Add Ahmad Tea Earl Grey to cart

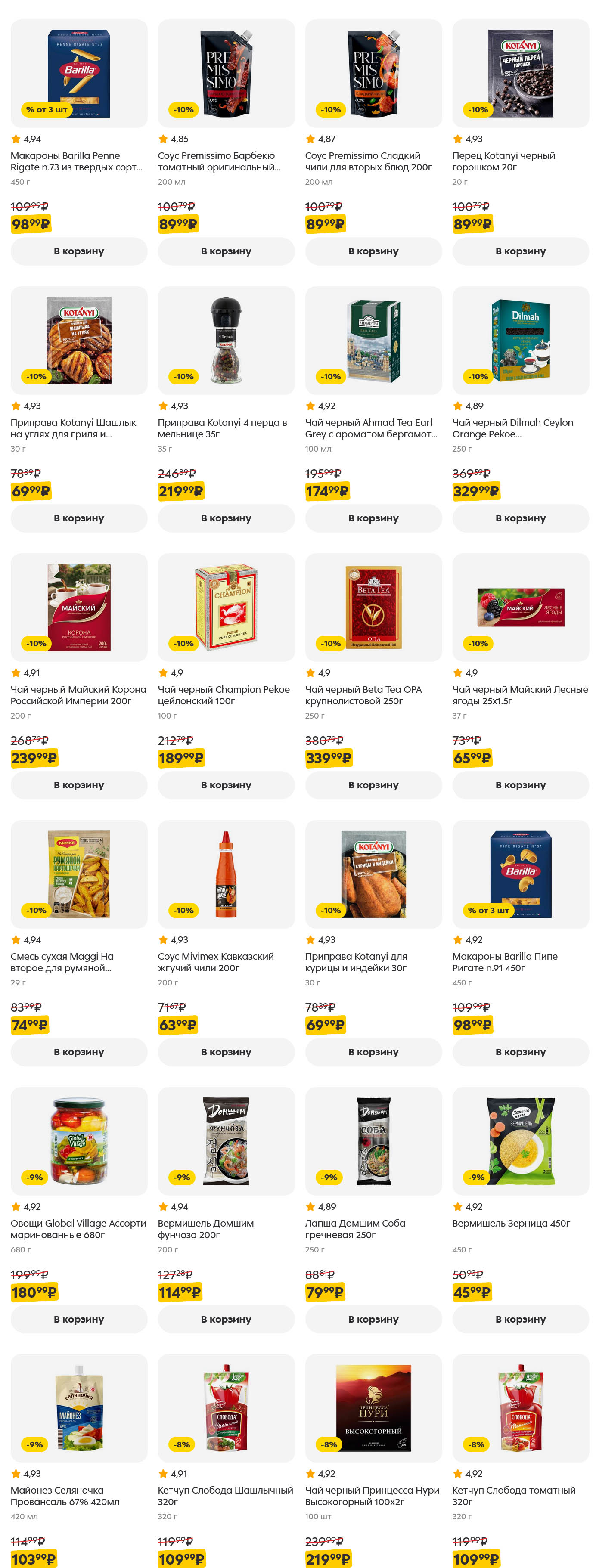(373, 518)
